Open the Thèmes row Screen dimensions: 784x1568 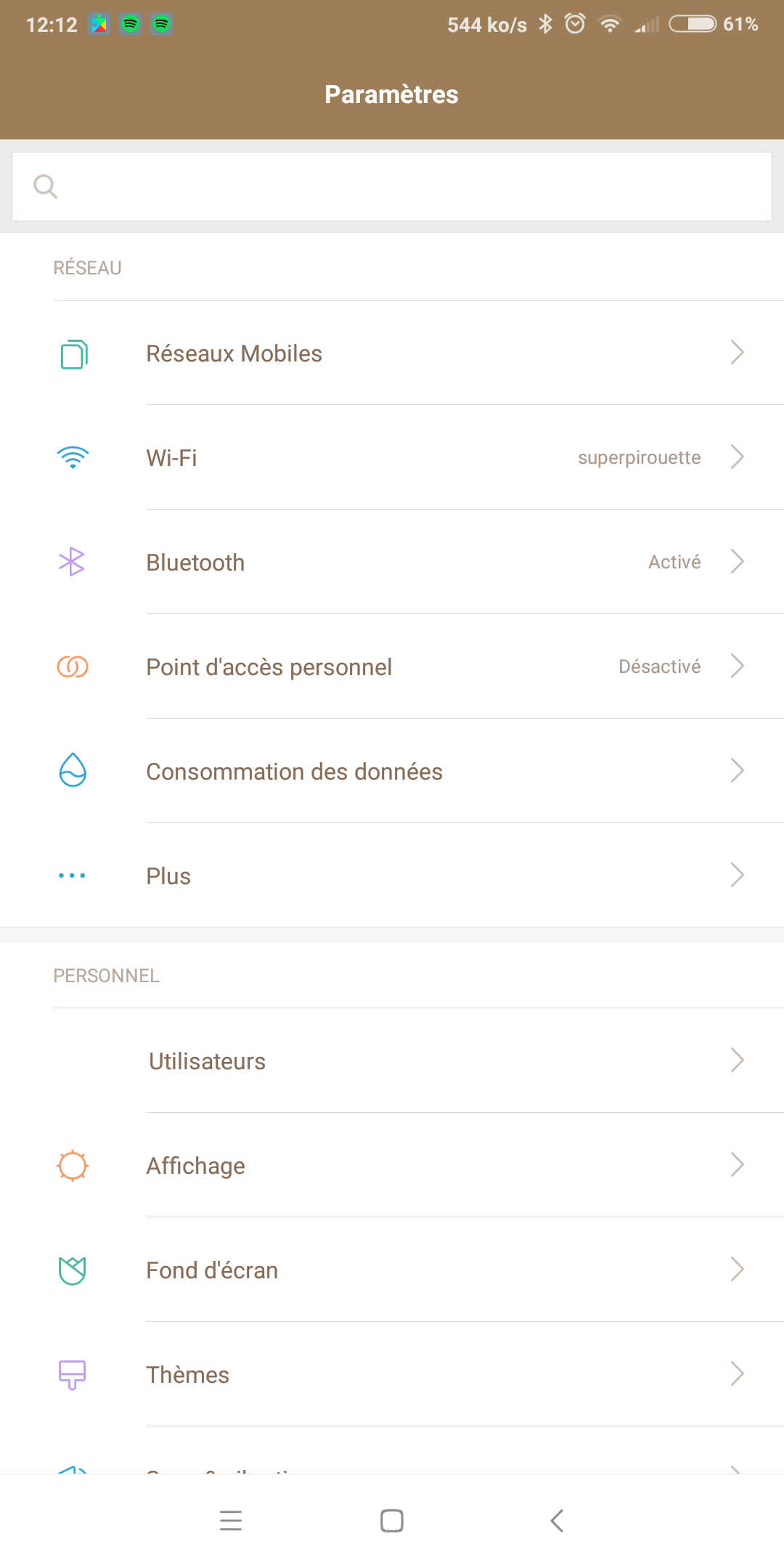tap(392, 1375)
